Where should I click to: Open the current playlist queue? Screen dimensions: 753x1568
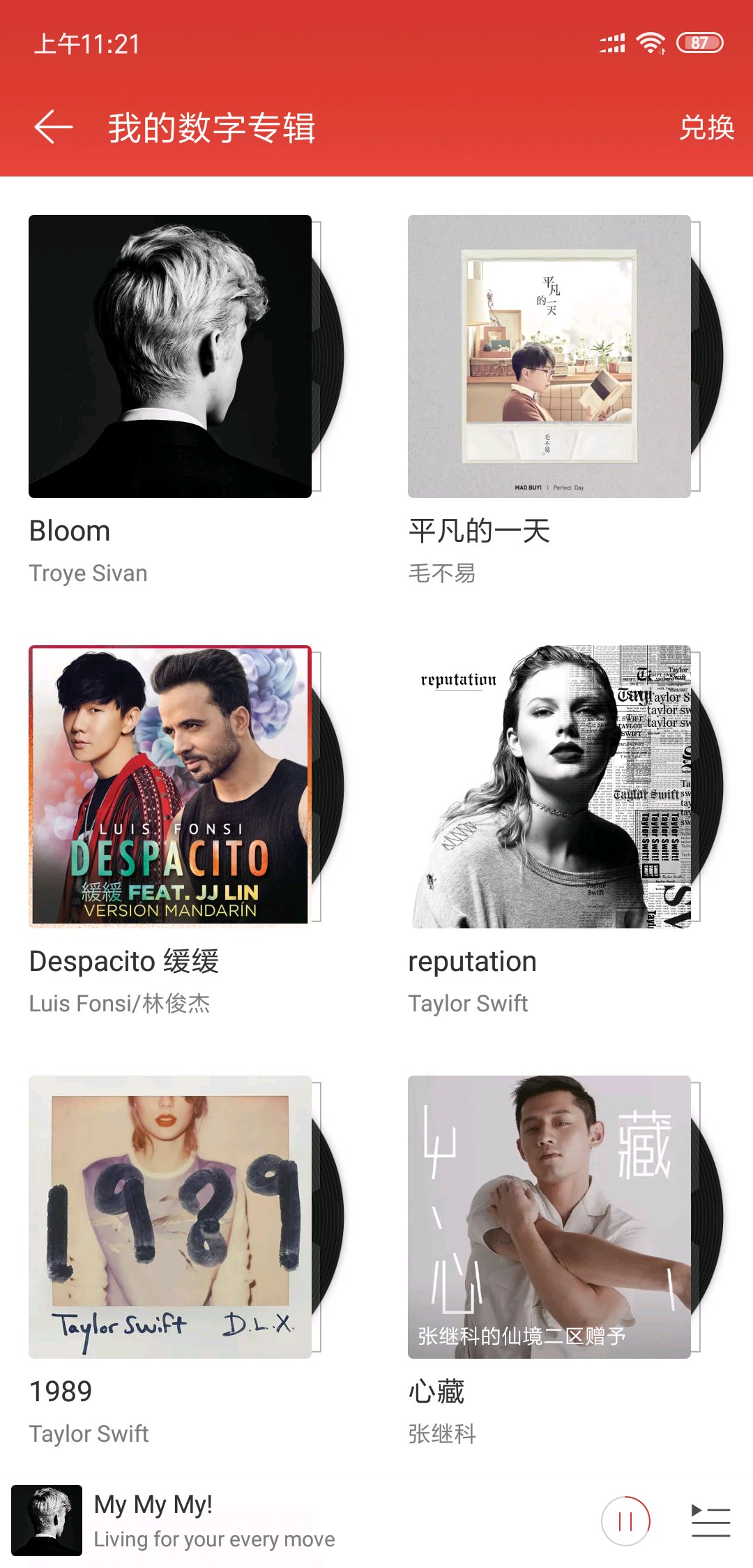tap(710, 1521)
